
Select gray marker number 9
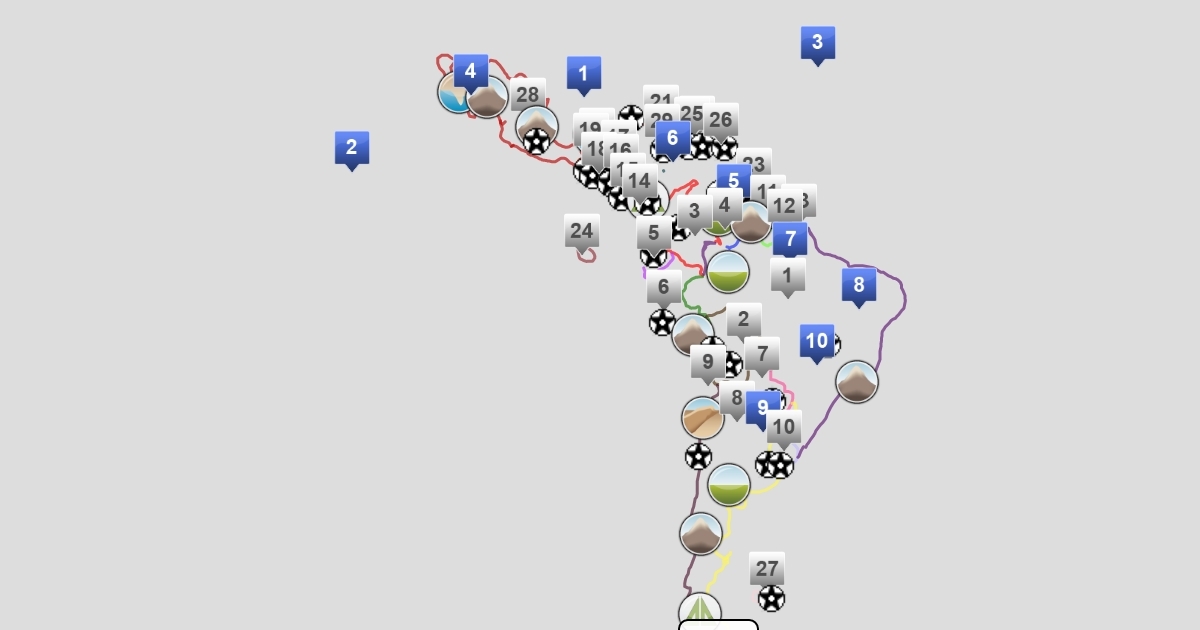[708, 362]
